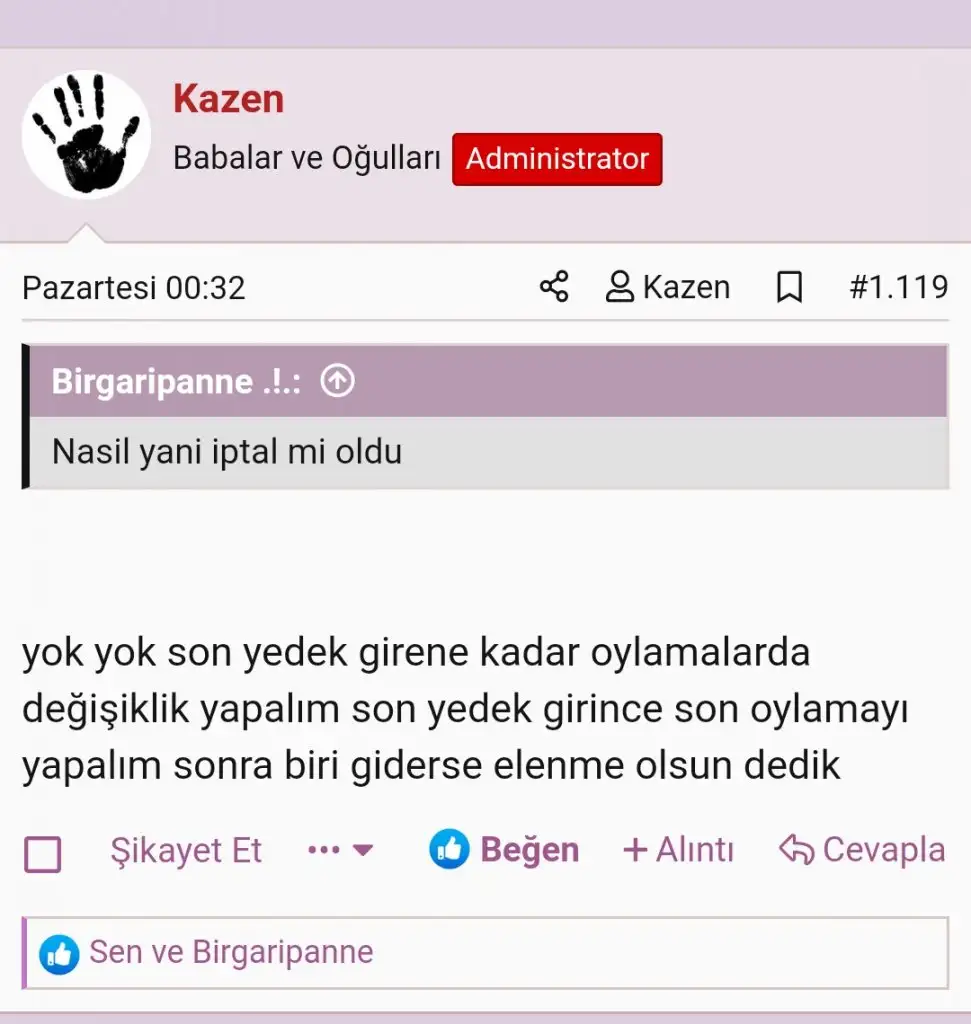Screen dimensions: 971x1024
Task: Tick the post selection checkbox
Action: 42,853
